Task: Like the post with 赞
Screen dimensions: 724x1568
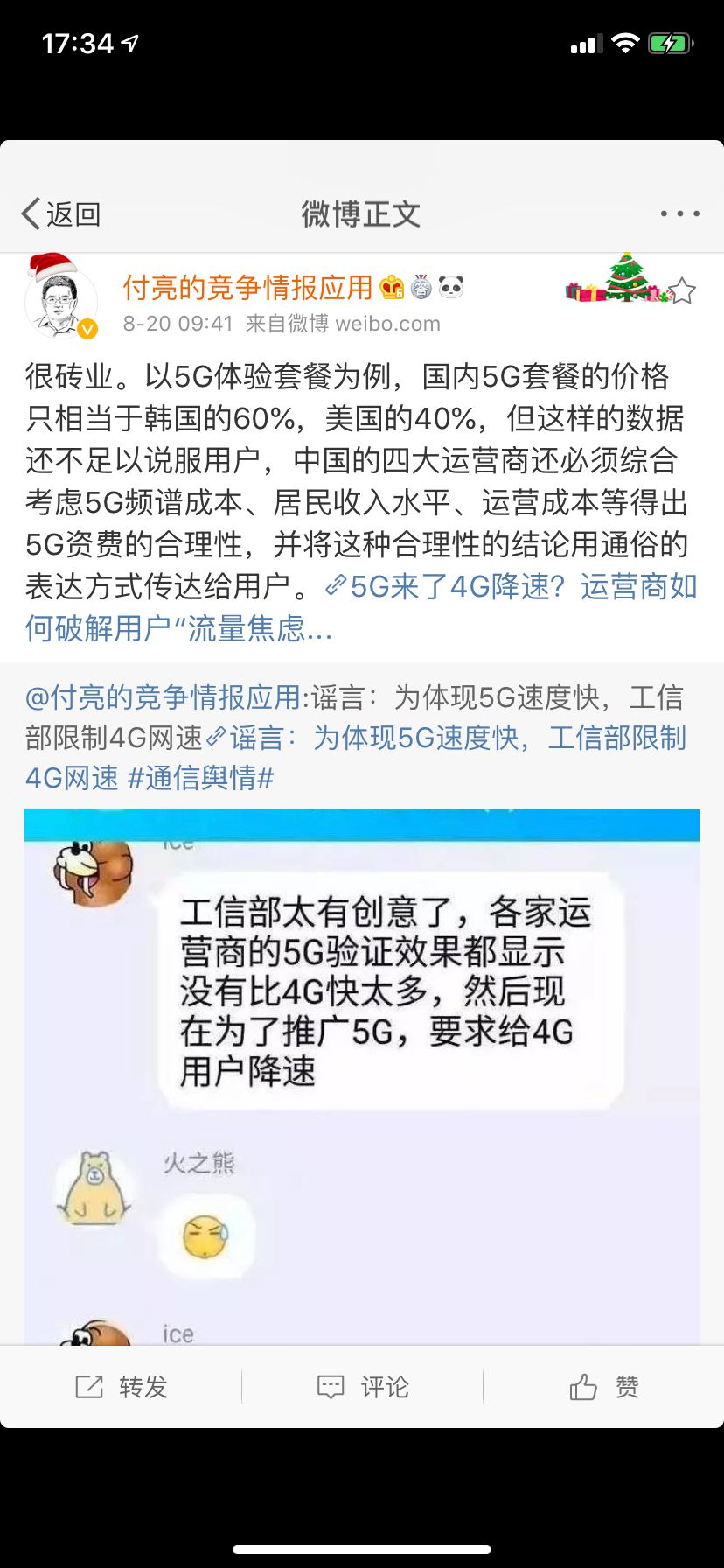Action: (603, 1387)
